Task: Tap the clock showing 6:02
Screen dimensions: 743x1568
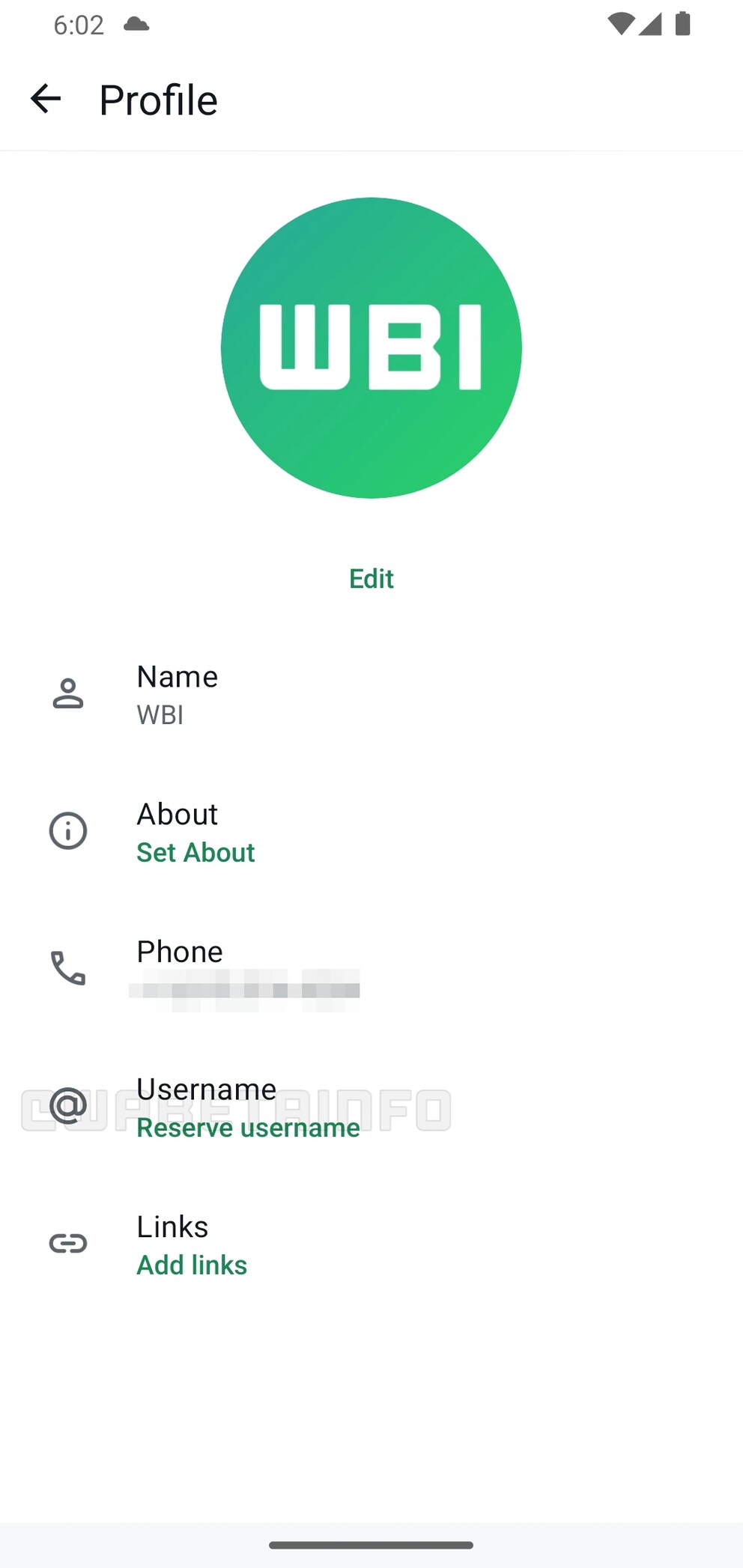Action: (x=78, y=24)
